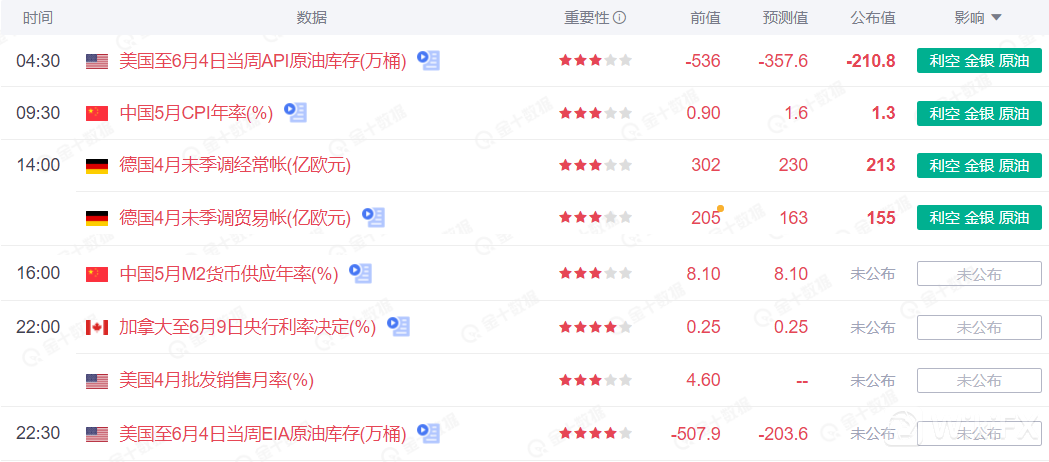View chart icon for API原油库存
Viewport: 1049px width, 462px height.
click(x=429, y=60)
